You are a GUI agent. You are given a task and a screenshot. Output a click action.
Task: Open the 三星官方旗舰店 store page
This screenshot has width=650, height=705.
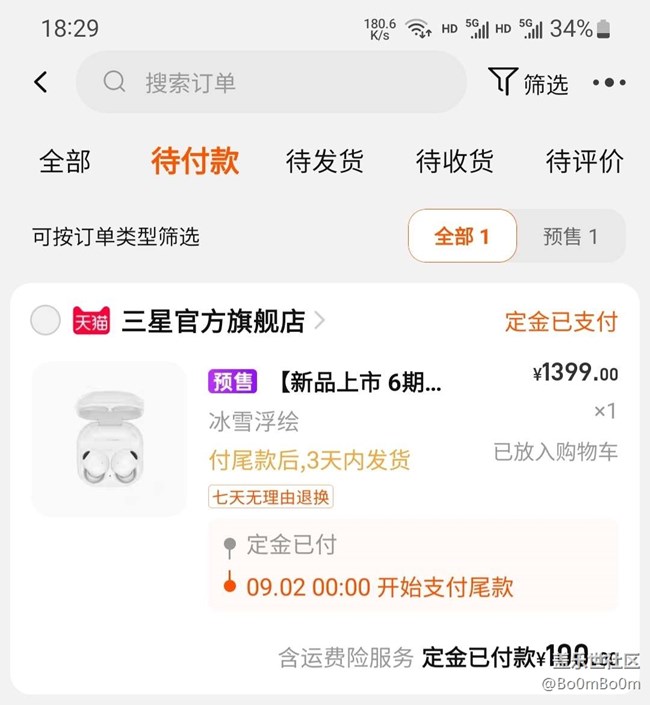click(212, 321)
